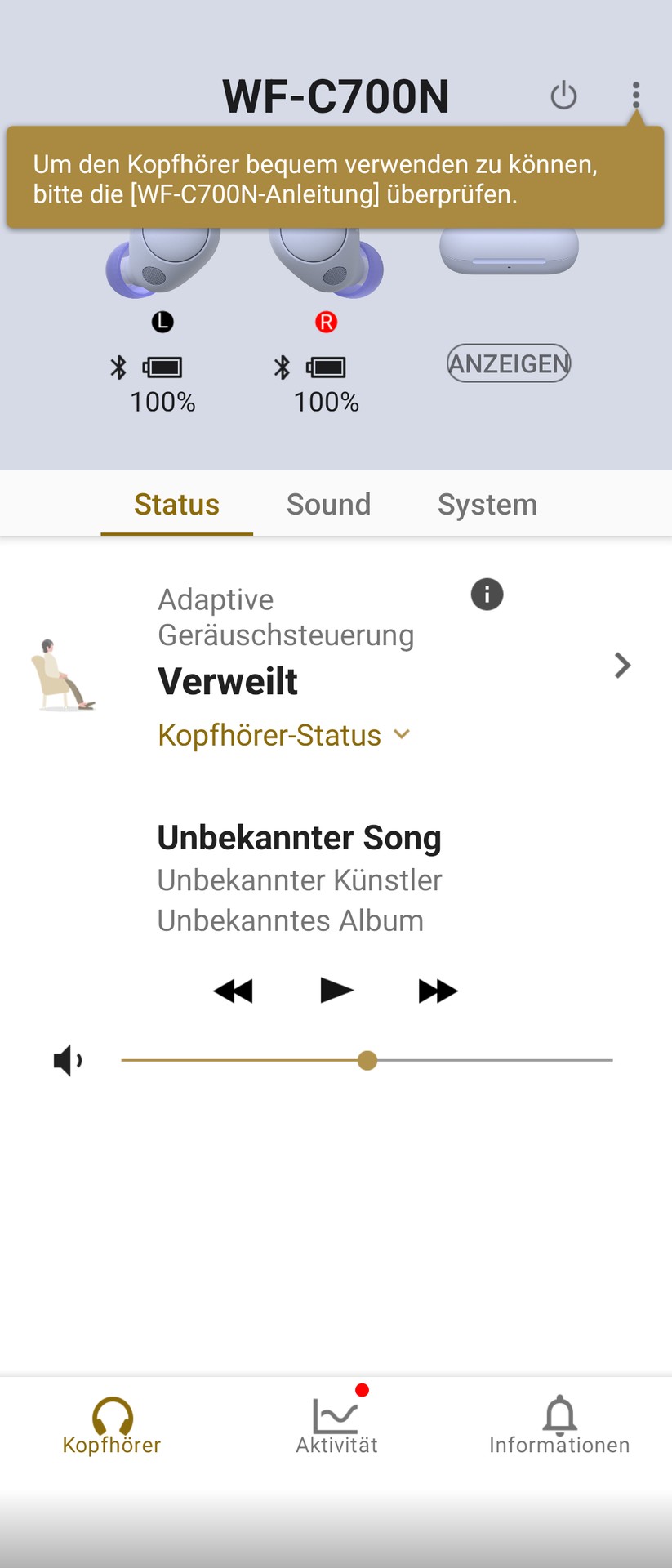
Task: Tap the ANZEIGEN button
Action: [x=509, y=363]
